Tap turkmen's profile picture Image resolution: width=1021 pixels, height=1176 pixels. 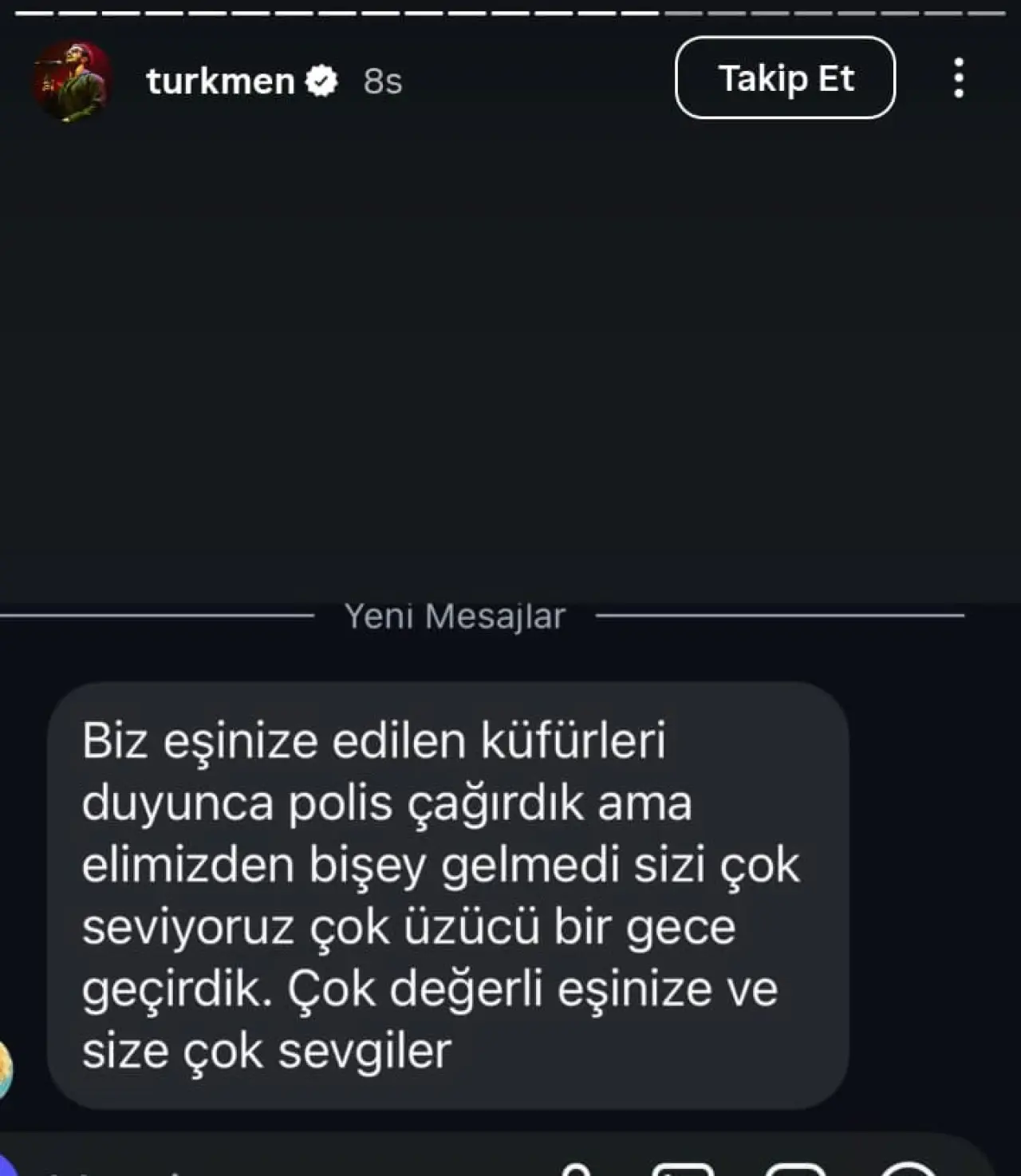[x=70, y=77]
